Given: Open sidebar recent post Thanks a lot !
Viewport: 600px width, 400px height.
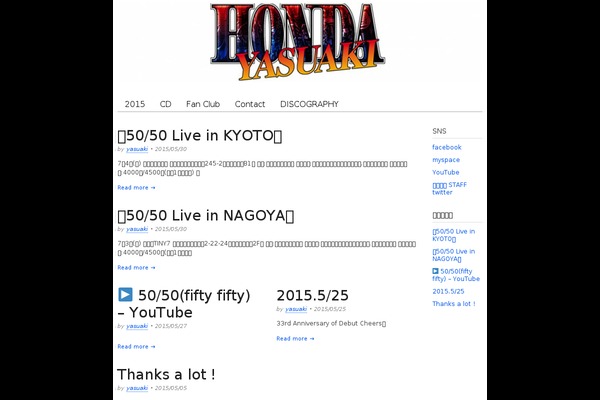Looking at the screenshot, I should pos(454,303).
